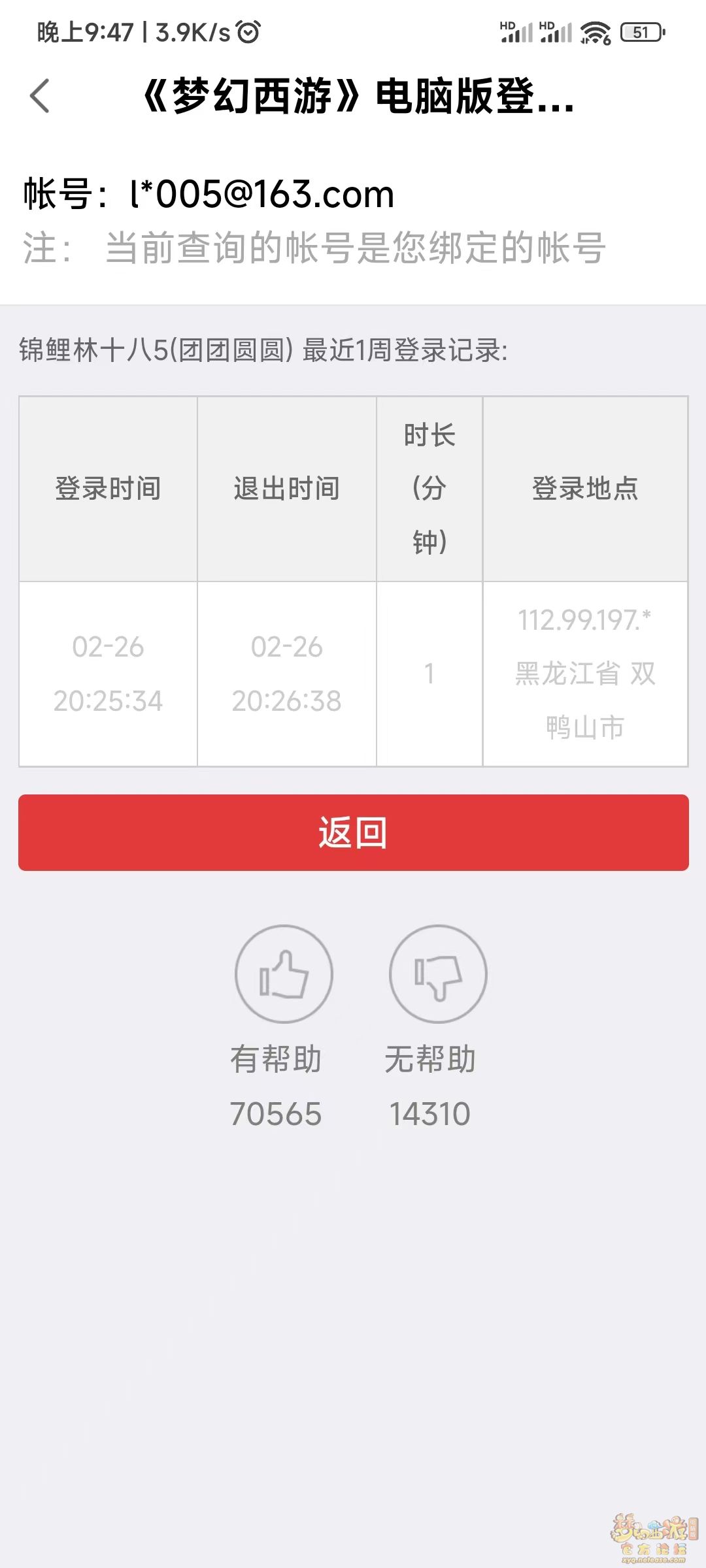The height and width of the screenshot is (1568, 706).
Task: Go back using the top-left arrow
Action: point(40,96)
